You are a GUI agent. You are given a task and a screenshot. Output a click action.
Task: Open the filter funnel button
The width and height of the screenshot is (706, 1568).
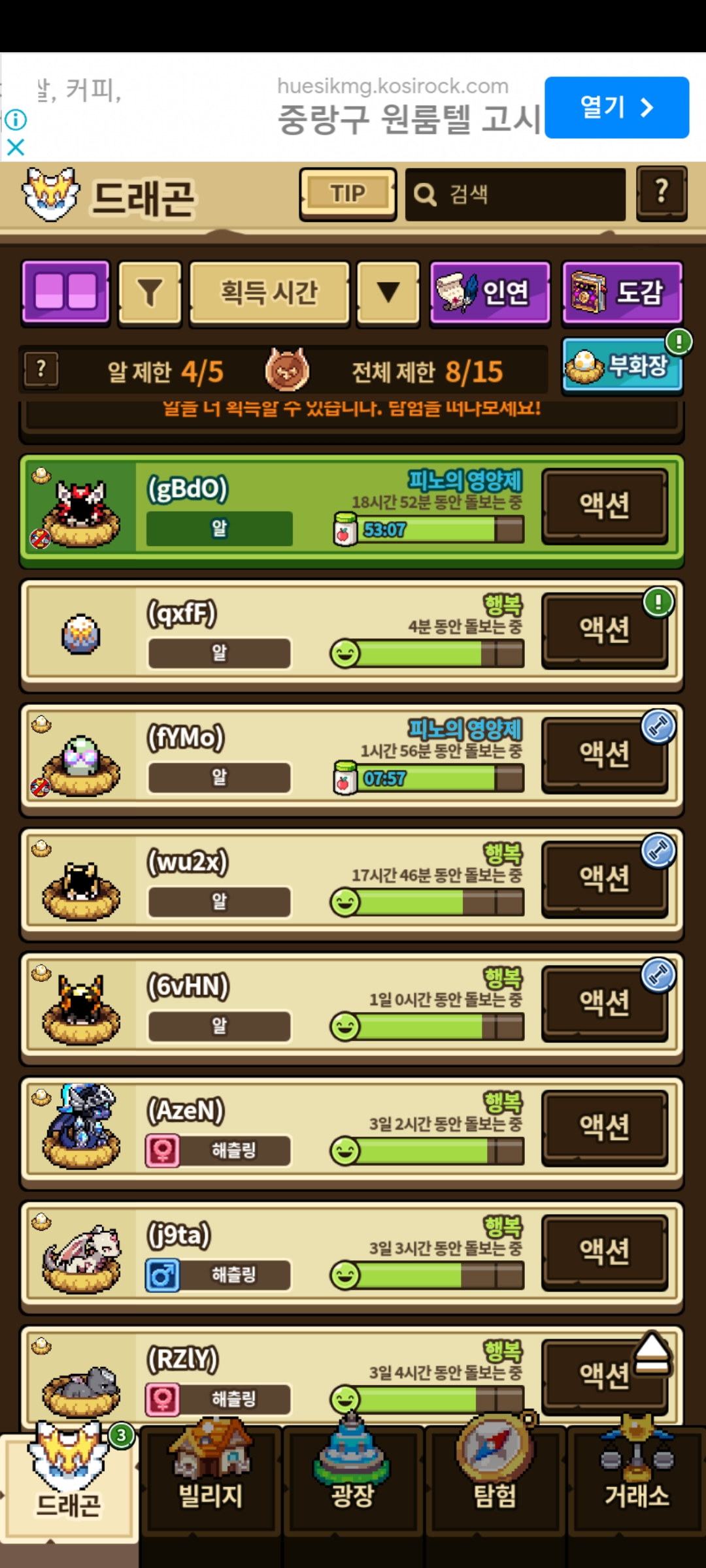tap(150, 292)
